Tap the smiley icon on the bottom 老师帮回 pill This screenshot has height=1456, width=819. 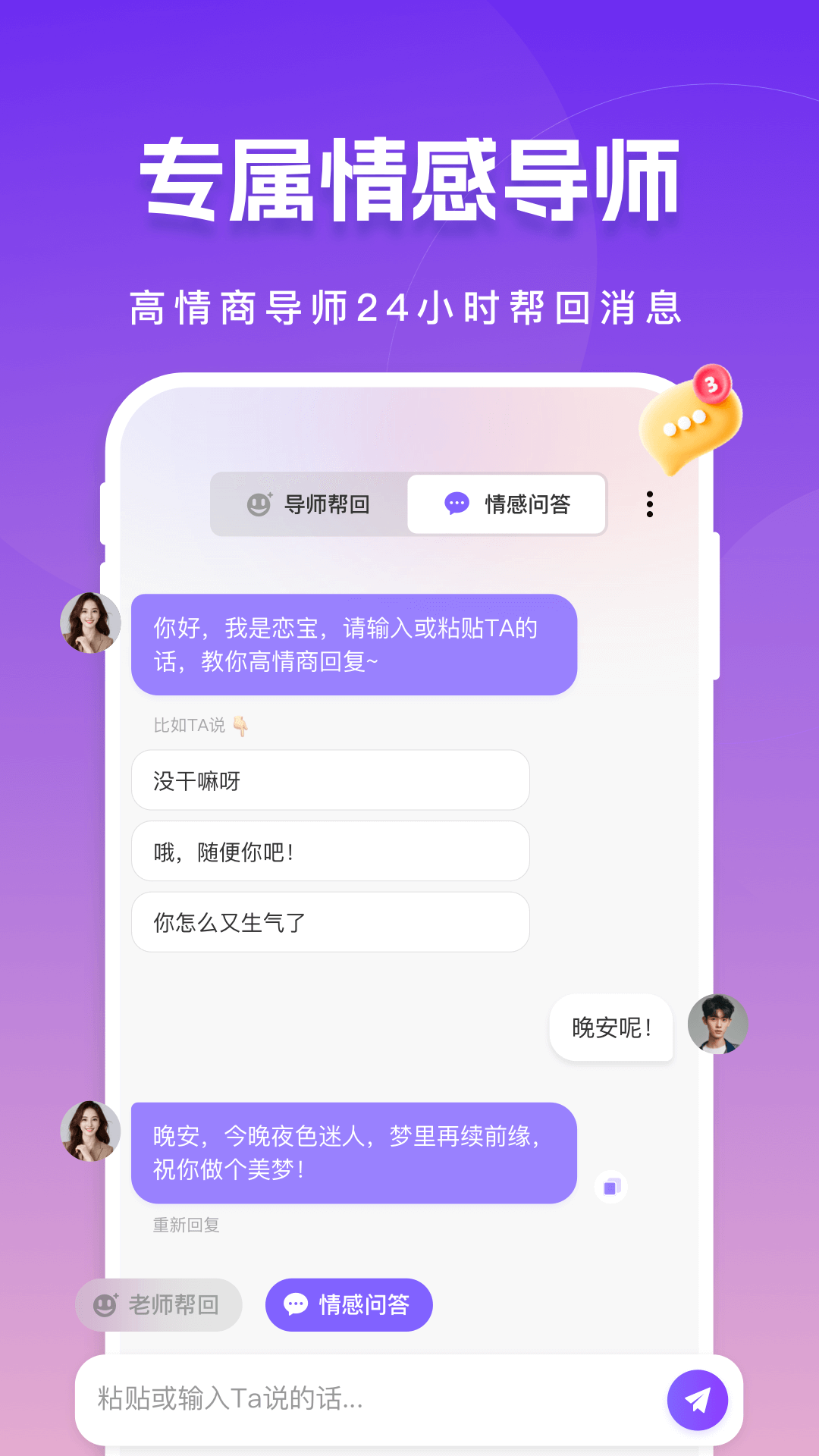point(107,1305)
